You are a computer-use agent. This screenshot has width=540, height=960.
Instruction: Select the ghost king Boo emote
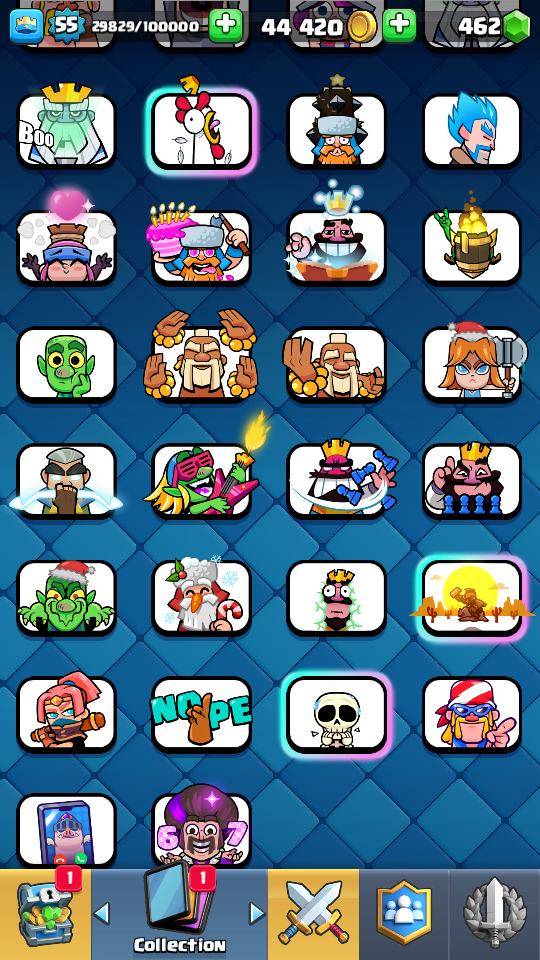click(x=66, y=130)
